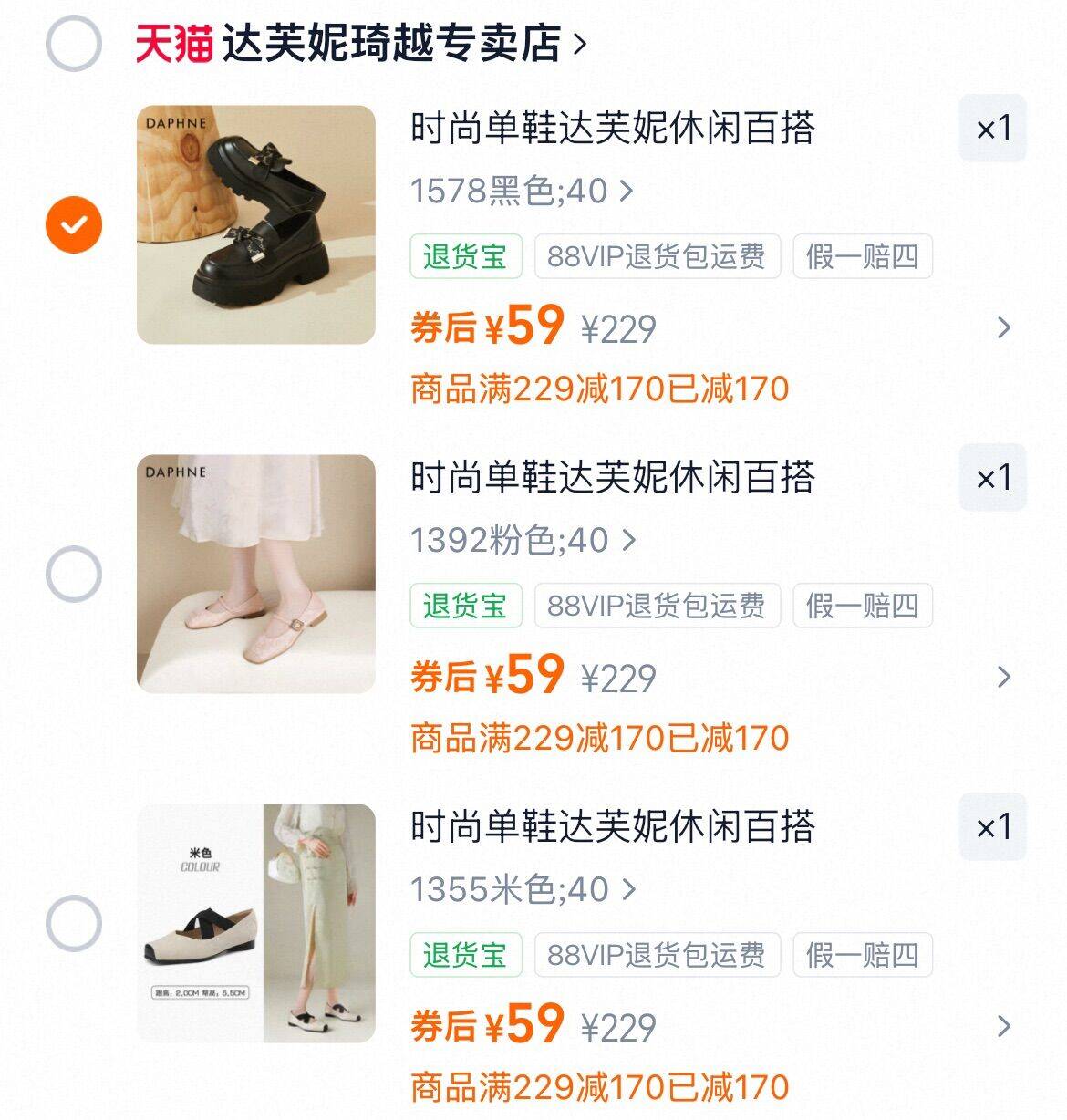
Task: Change the 1355米色;40 variant option
Action: pyautogui.click(x=522, y=889)
